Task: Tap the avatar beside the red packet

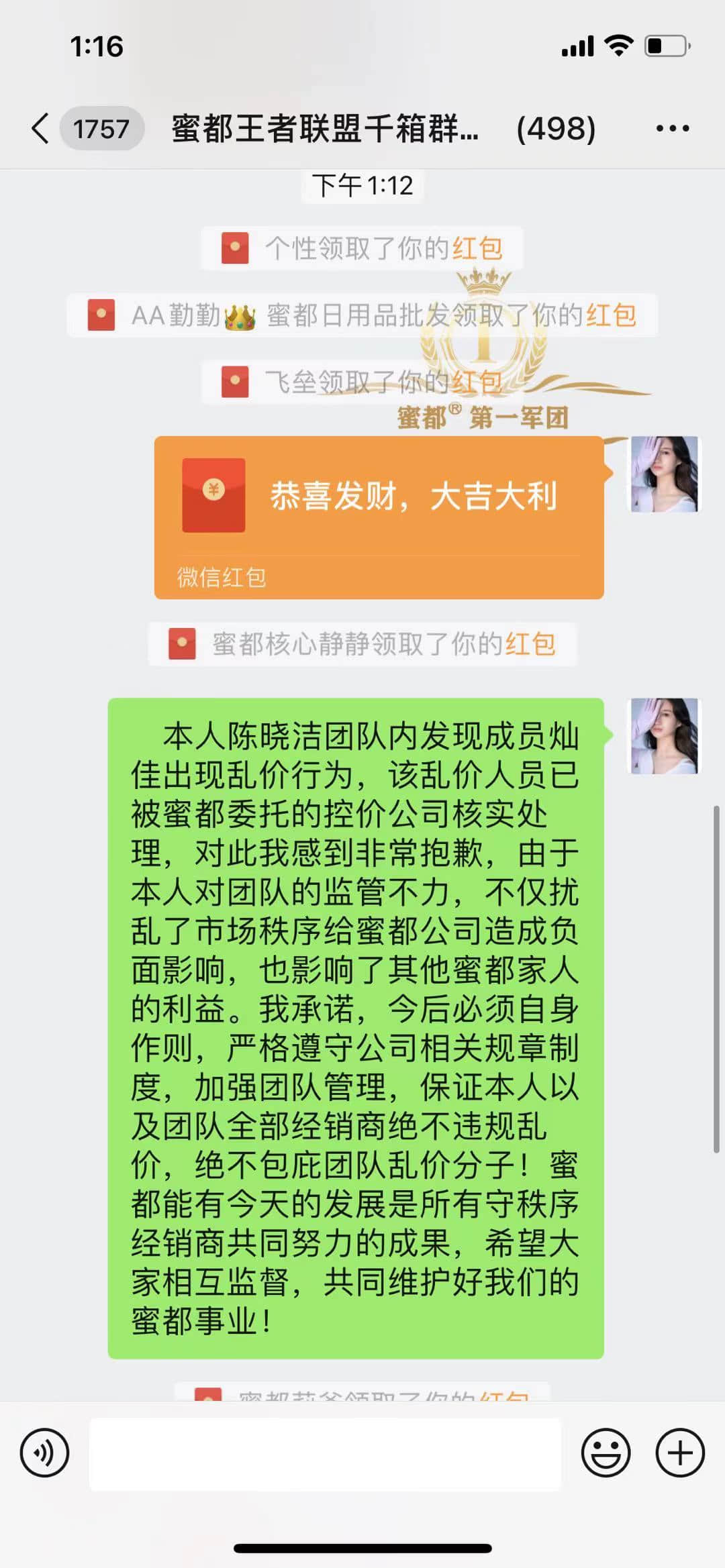Action: 664,474
